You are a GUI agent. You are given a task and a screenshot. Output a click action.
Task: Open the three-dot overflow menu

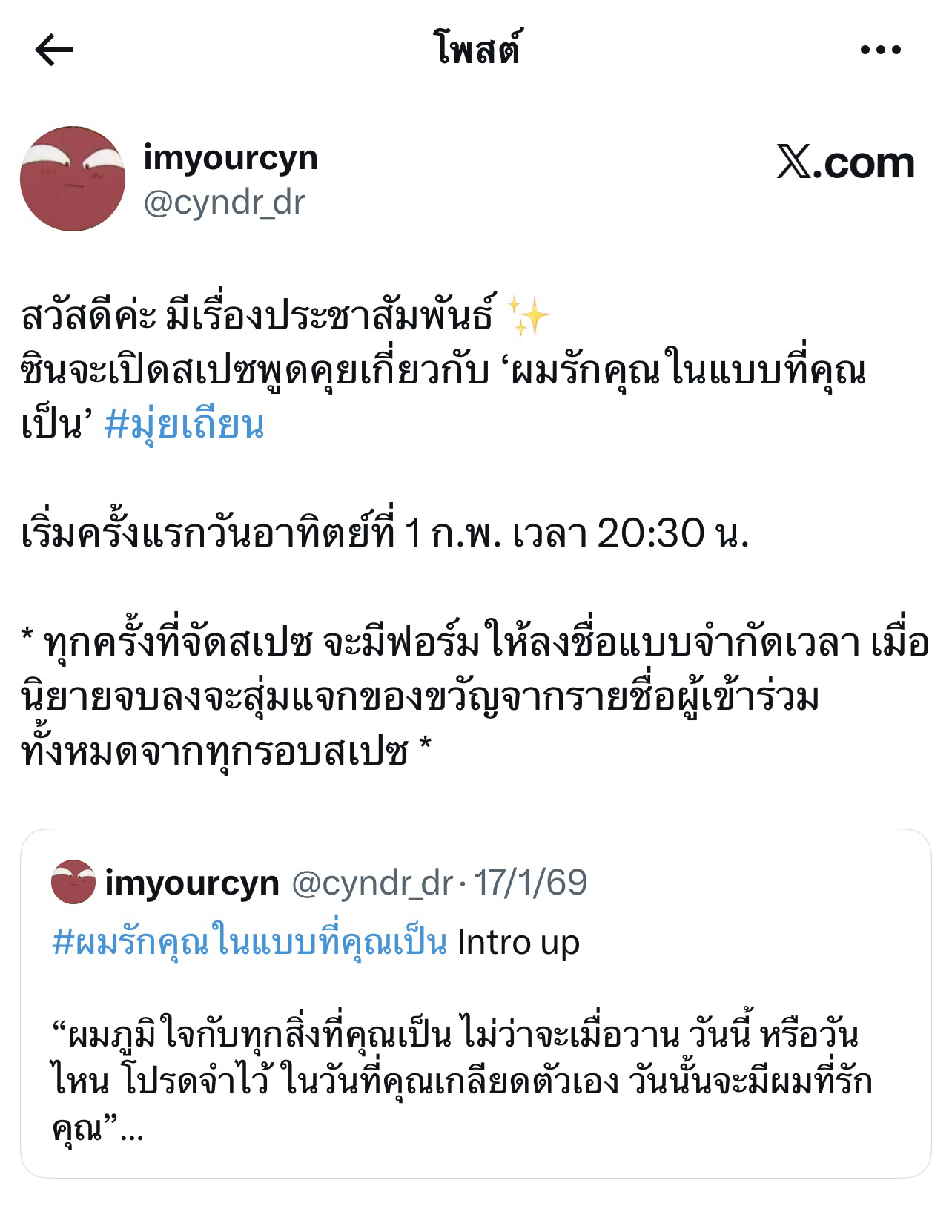coord(880,50)
